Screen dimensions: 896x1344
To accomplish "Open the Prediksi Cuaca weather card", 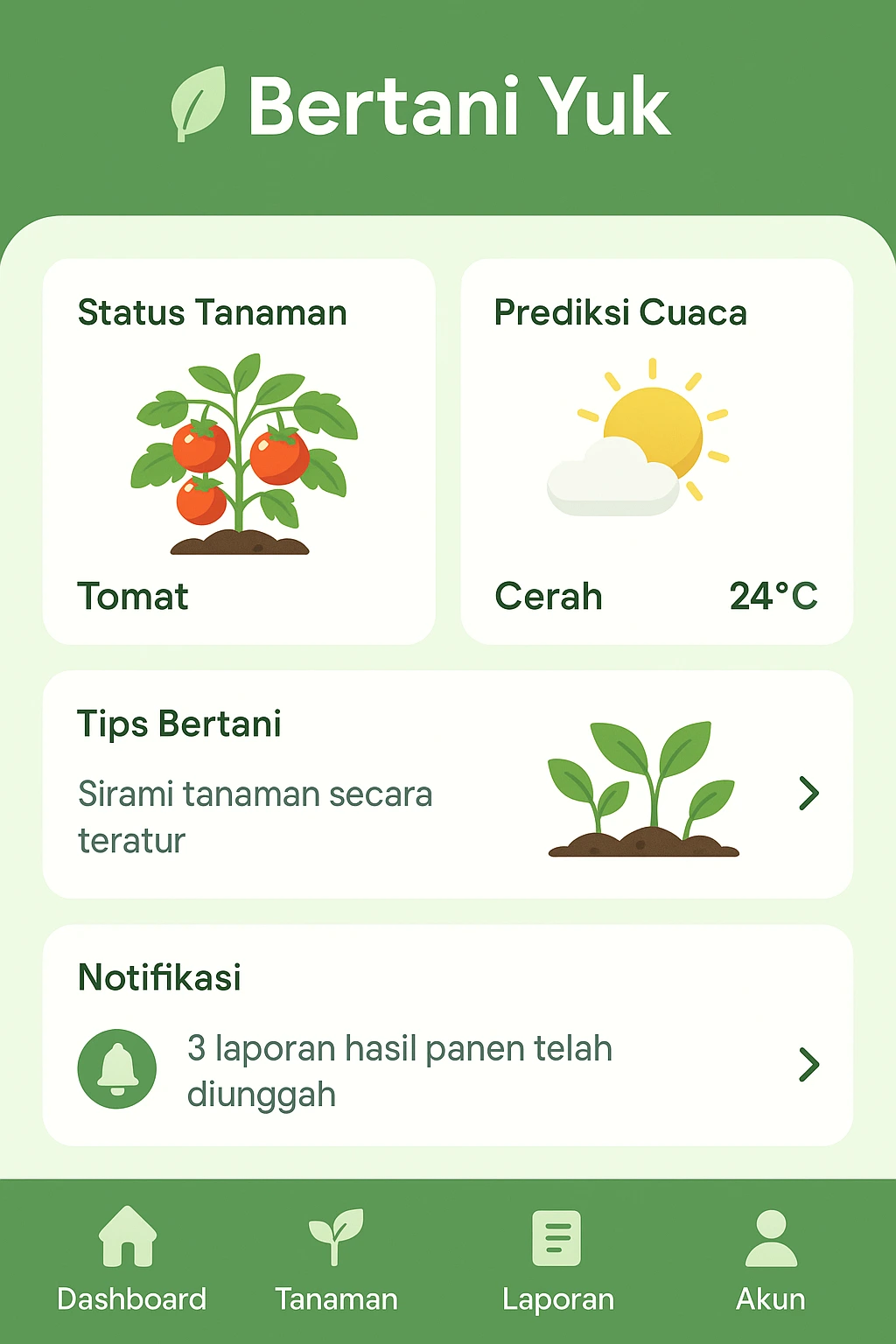I will coord(656,451).
